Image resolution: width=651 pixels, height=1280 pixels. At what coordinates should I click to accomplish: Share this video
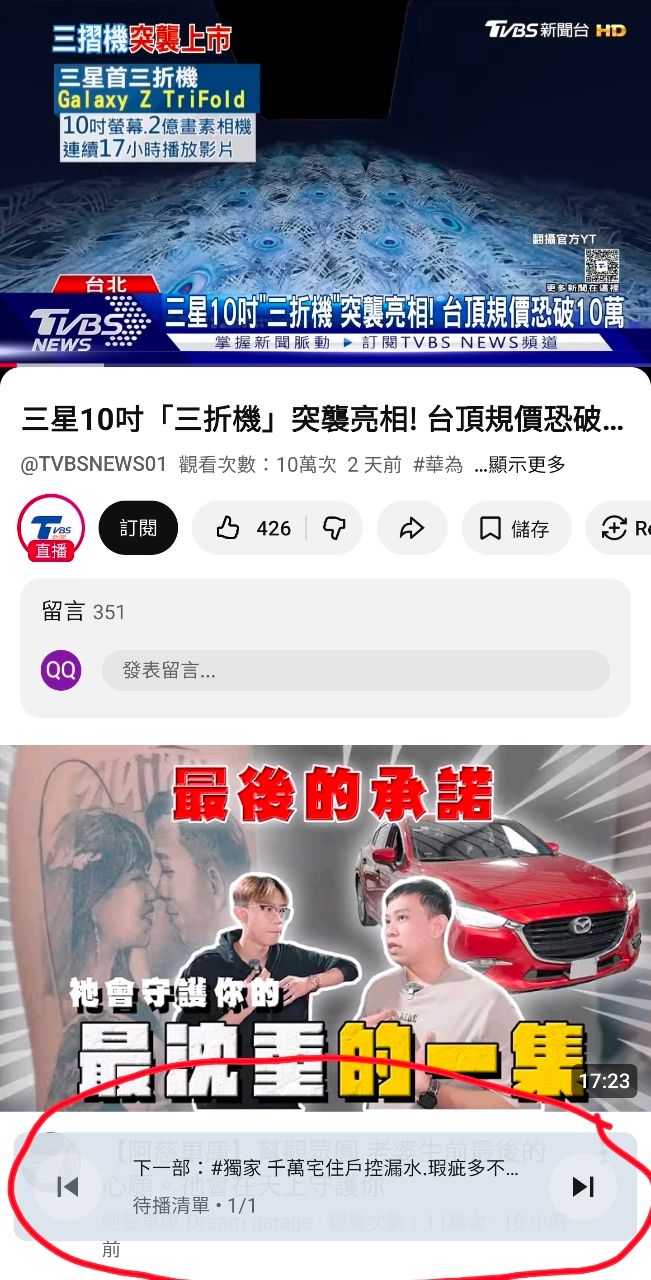click(412, 528)
